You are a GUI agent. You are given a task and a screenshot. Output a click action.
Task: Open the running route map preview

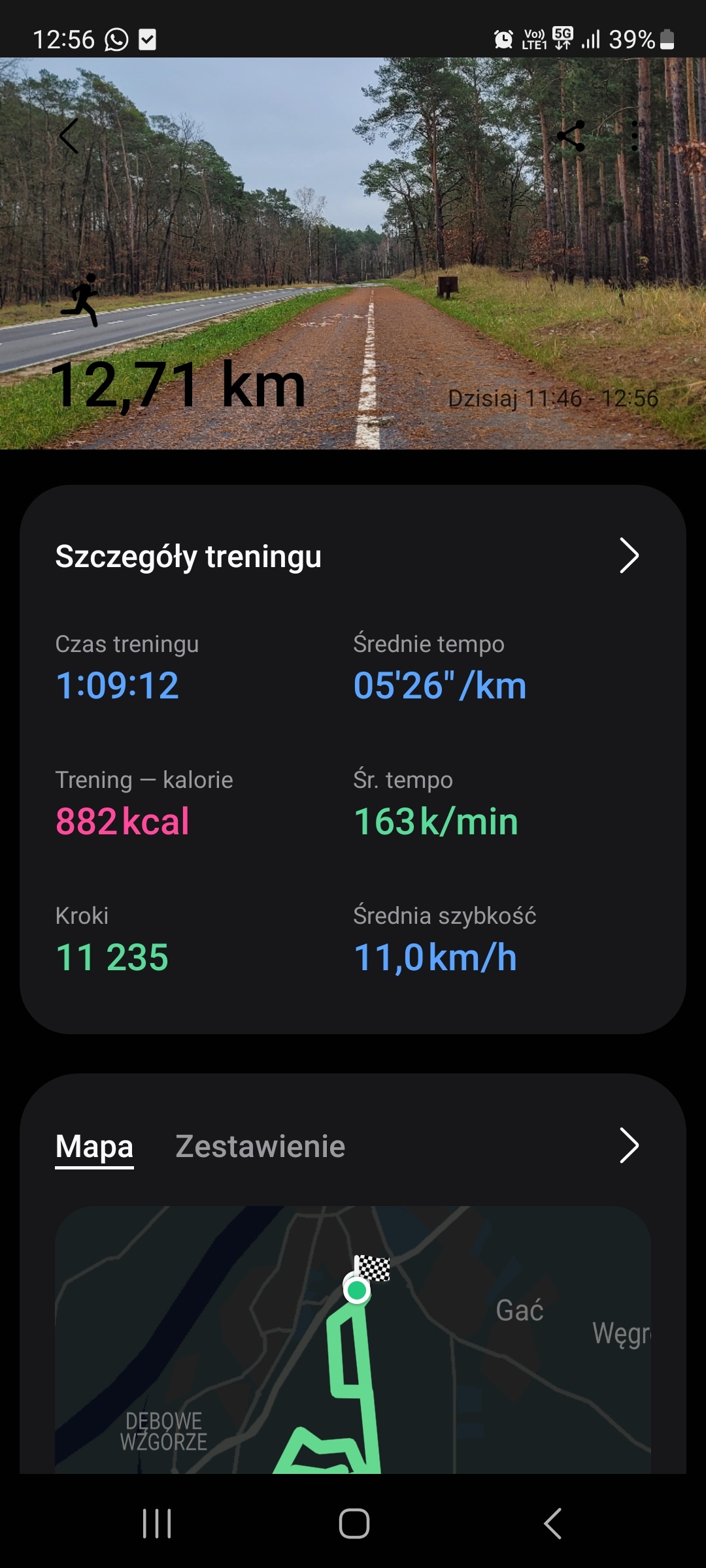tap(353, 1339)
